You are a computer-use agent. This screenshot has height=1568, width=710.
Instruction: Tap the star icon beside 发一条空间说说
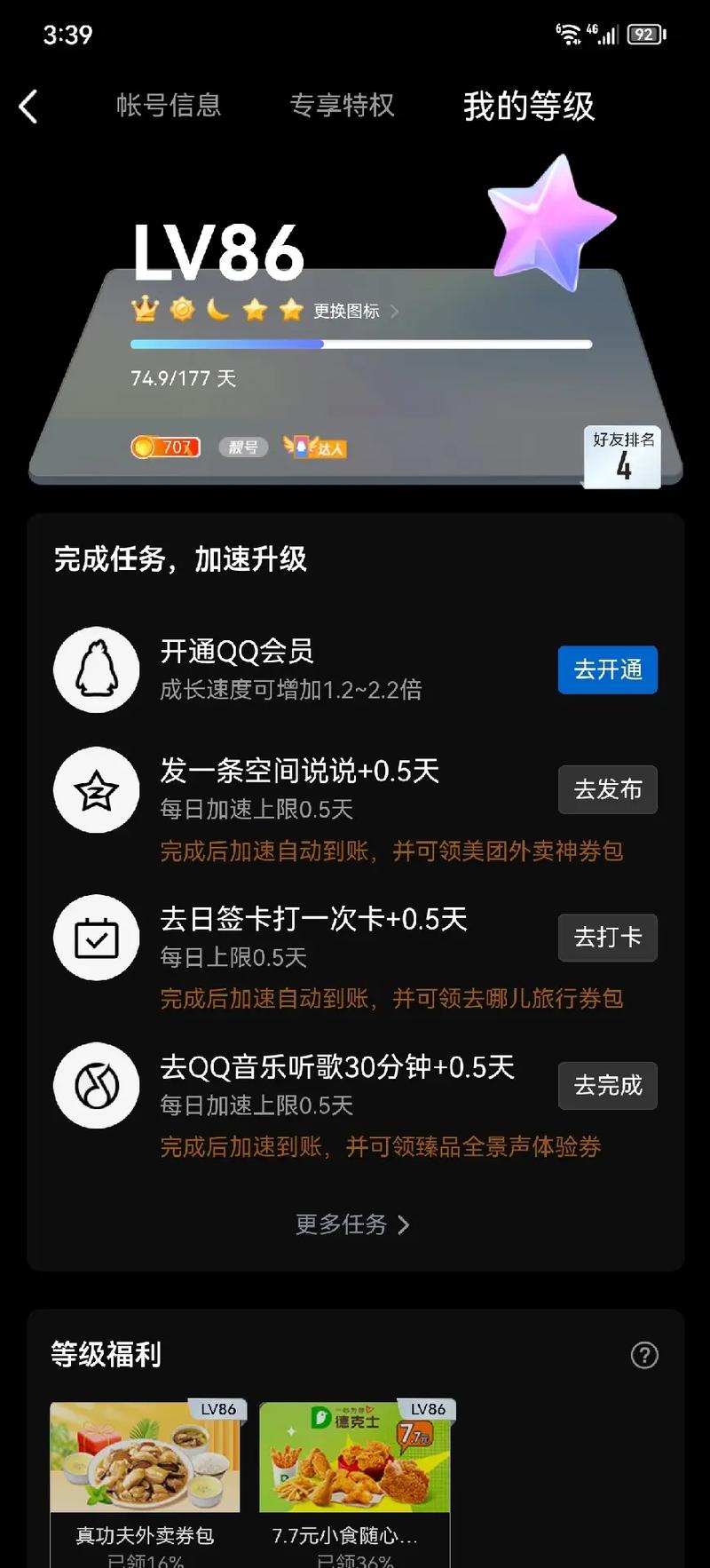[x=97, y=790]
